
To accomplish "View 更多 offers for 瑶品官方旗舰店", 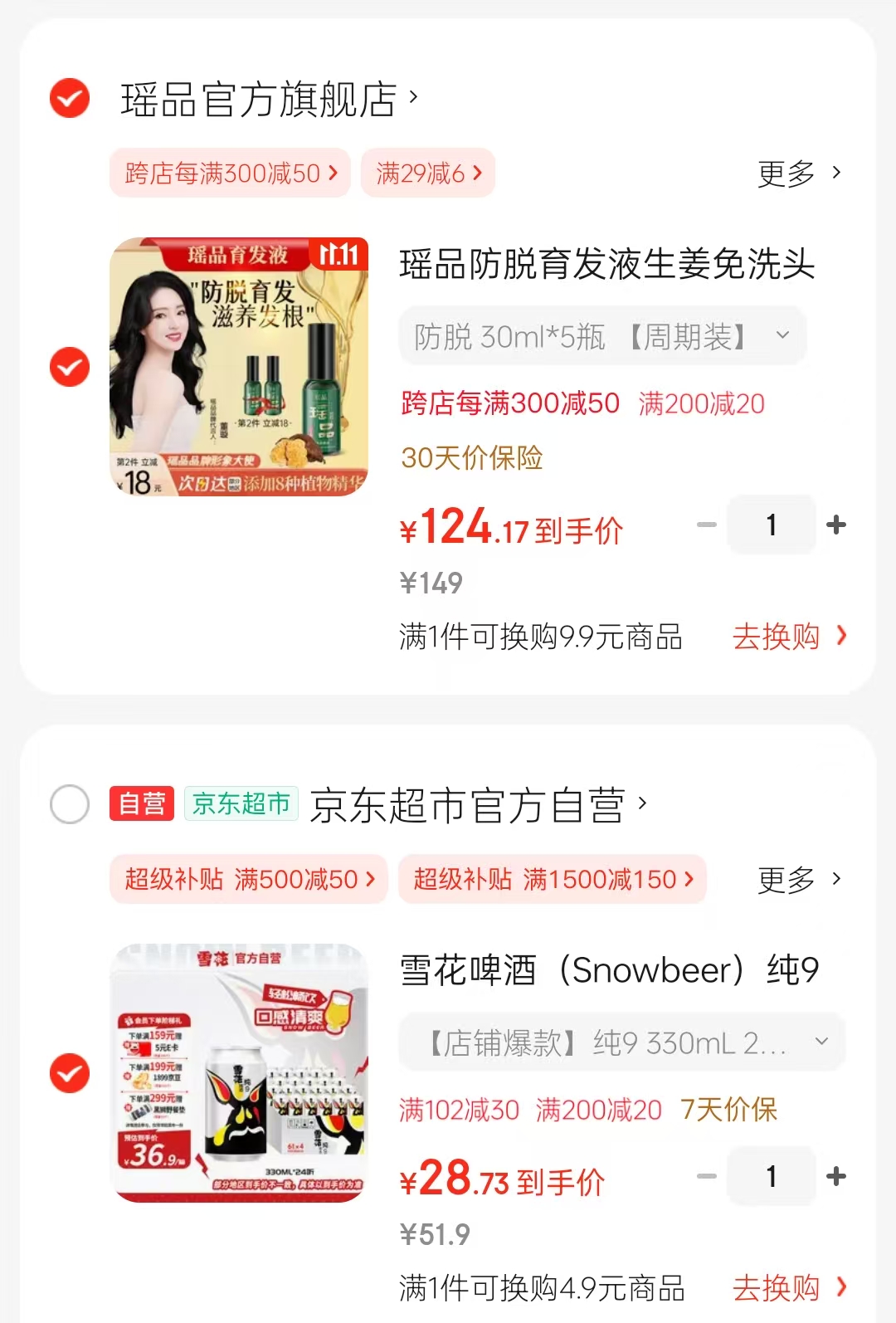I will [x=799, y=173].
